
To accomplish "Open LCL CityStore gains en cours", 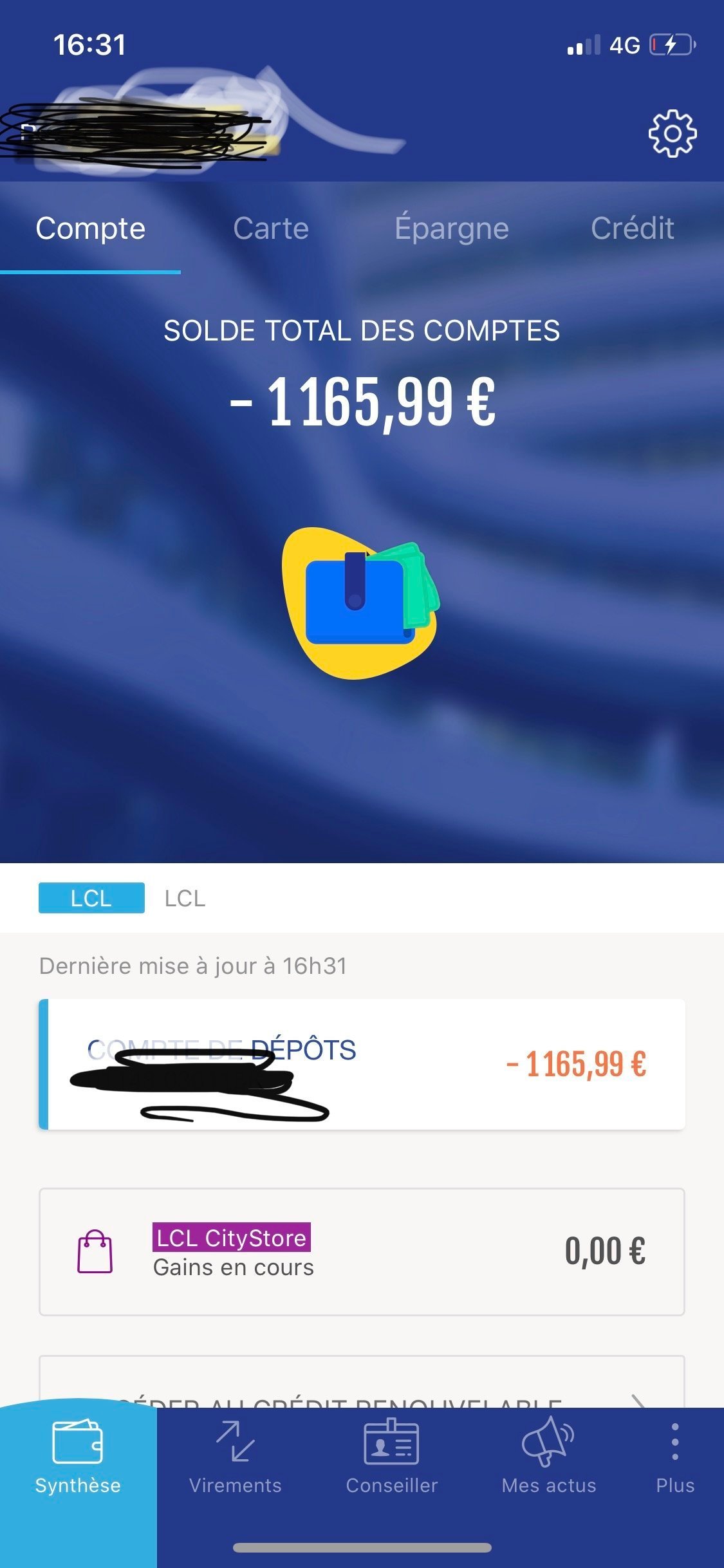I will tap(362, 1251).
